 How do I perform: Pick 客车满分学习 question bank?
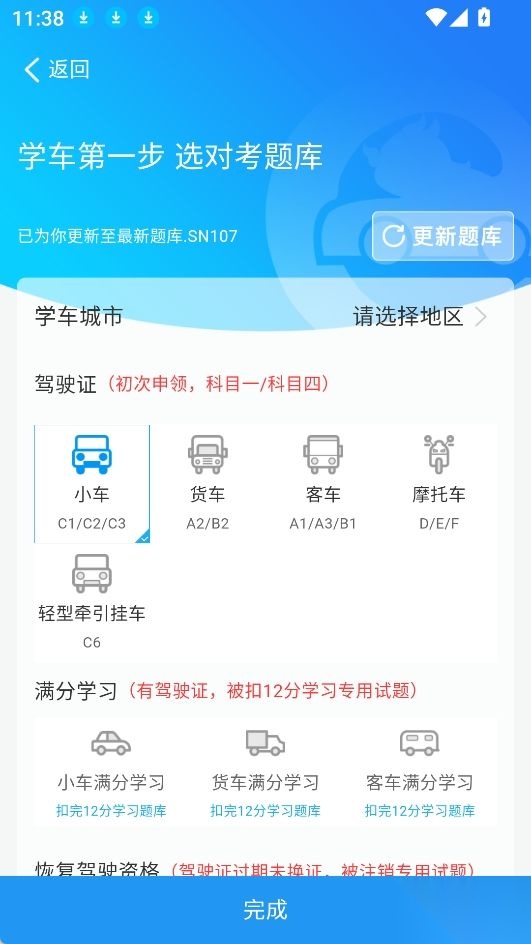coord(420,773)
